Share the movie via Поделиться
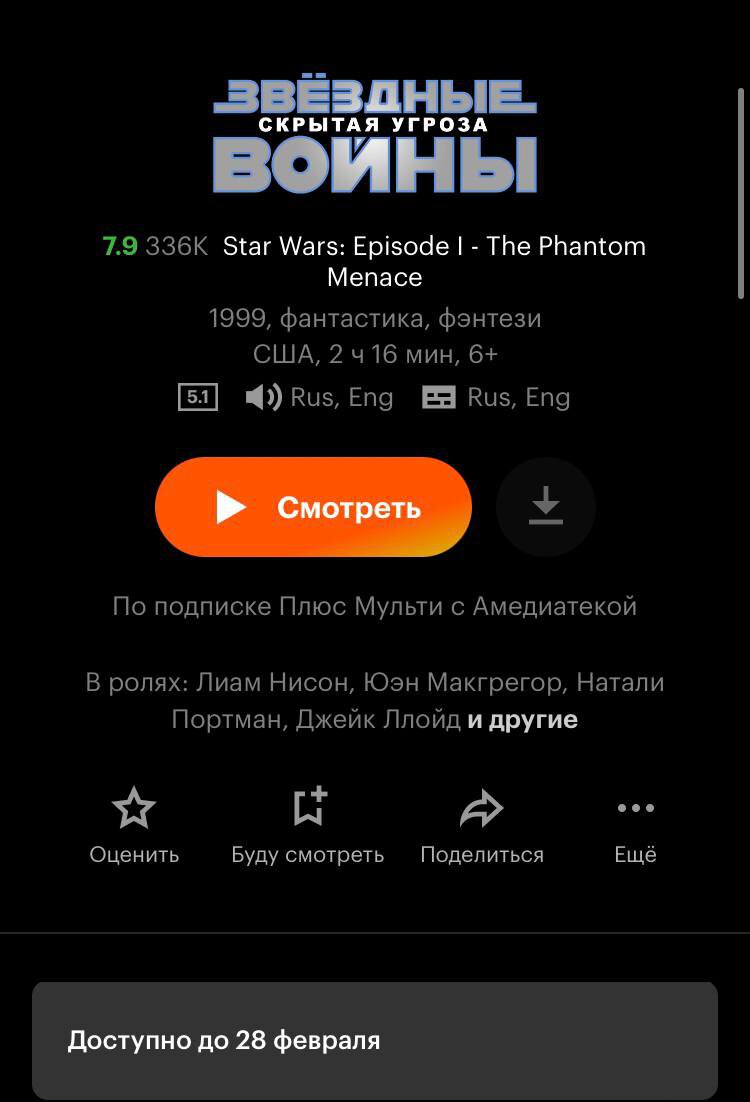The image size is (750, 1102). pyautogui.click(x=481, y=825)
